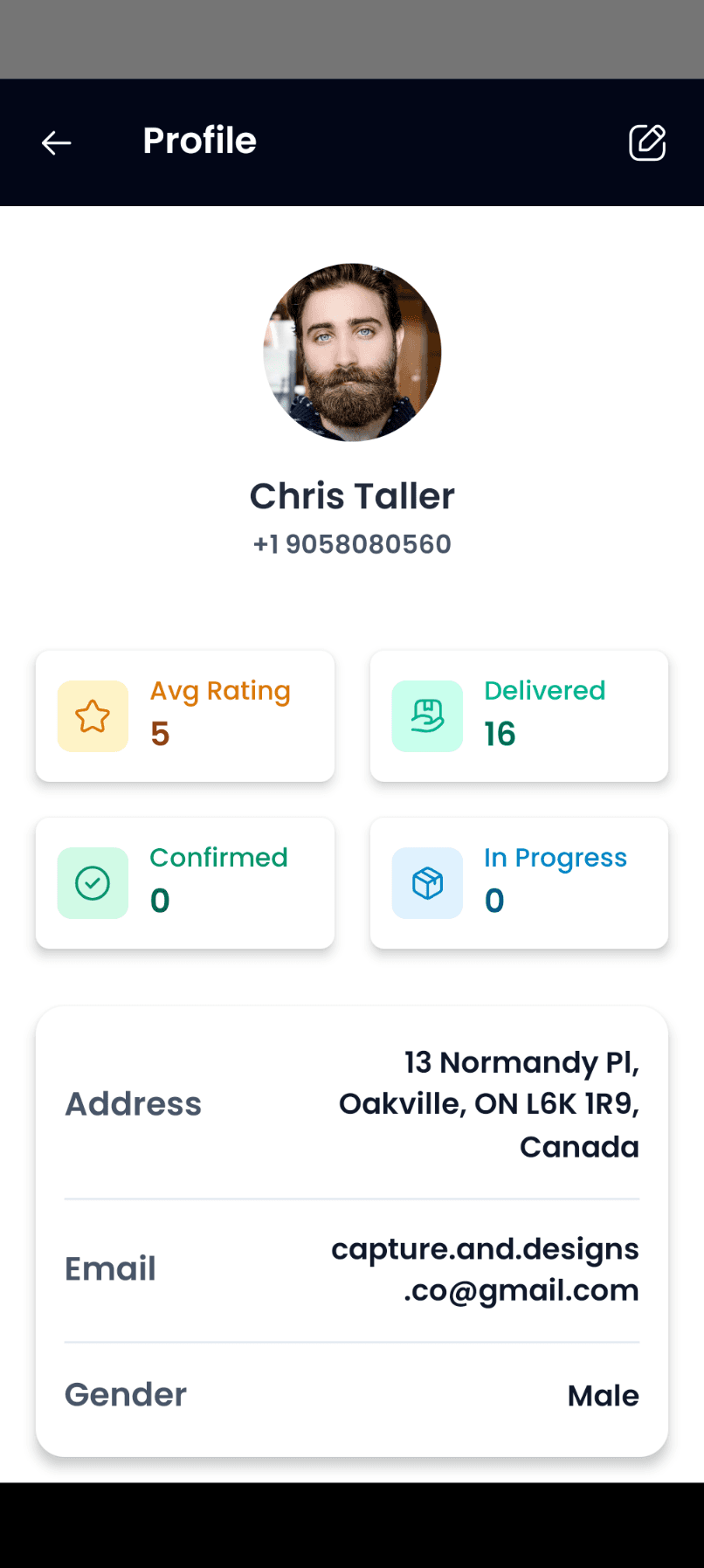Open the Delivered orders card
Screen dimensions: 704x1568
click(x=520, y=716)
